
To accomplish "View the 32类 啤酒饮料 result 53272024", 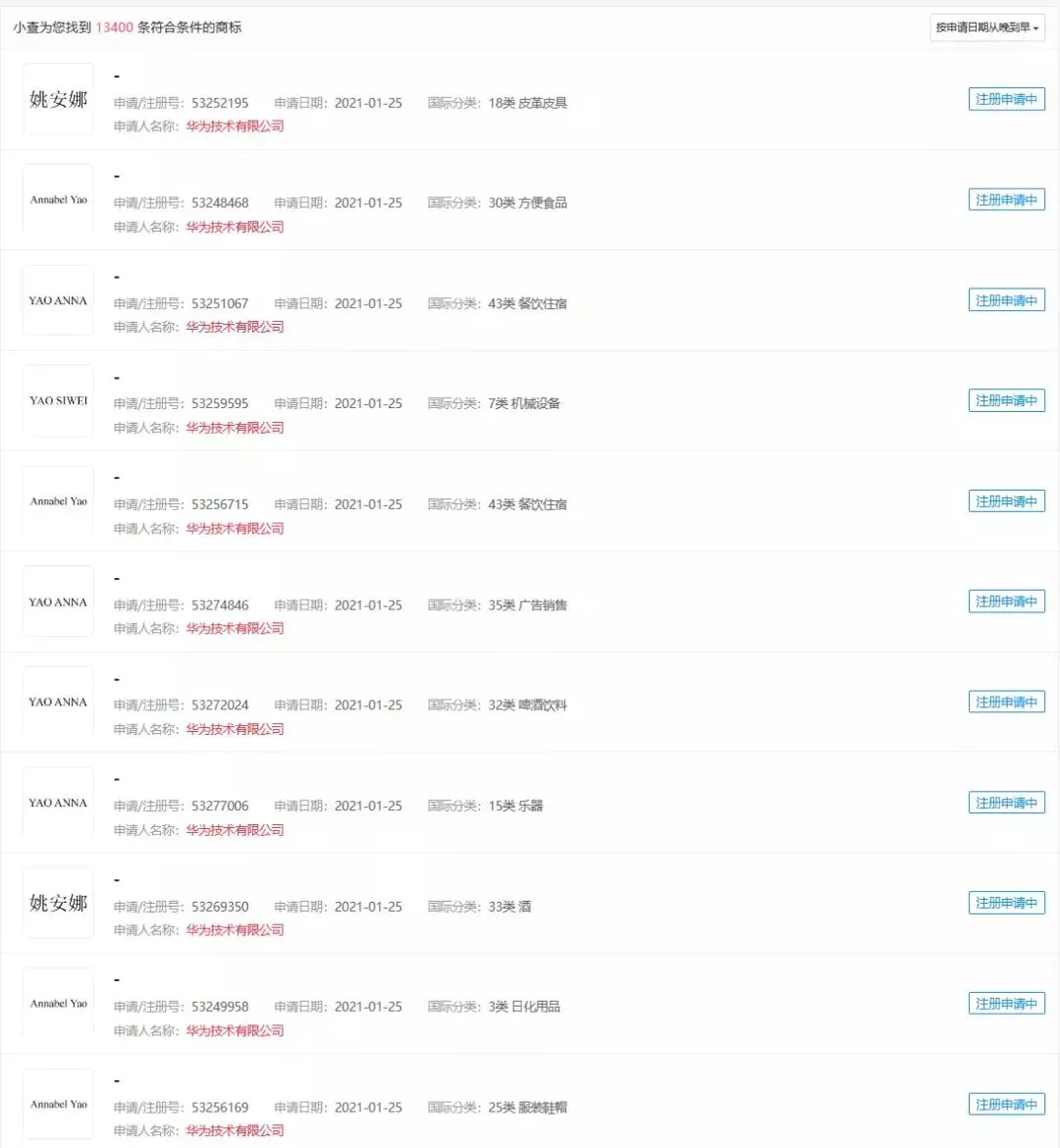I will click(x=220, y=705).
